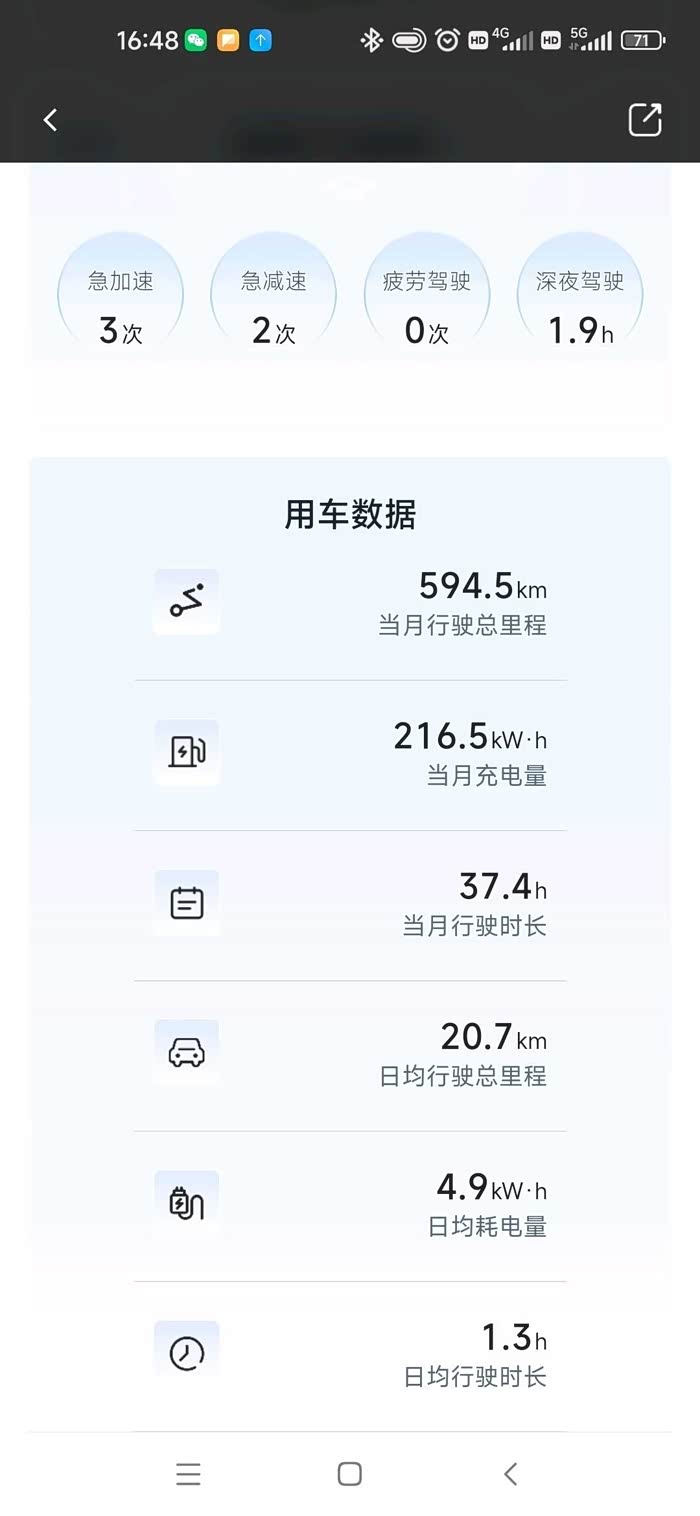Share this driving report
This screenshot has height=1516, width=700.
point(645,119)
